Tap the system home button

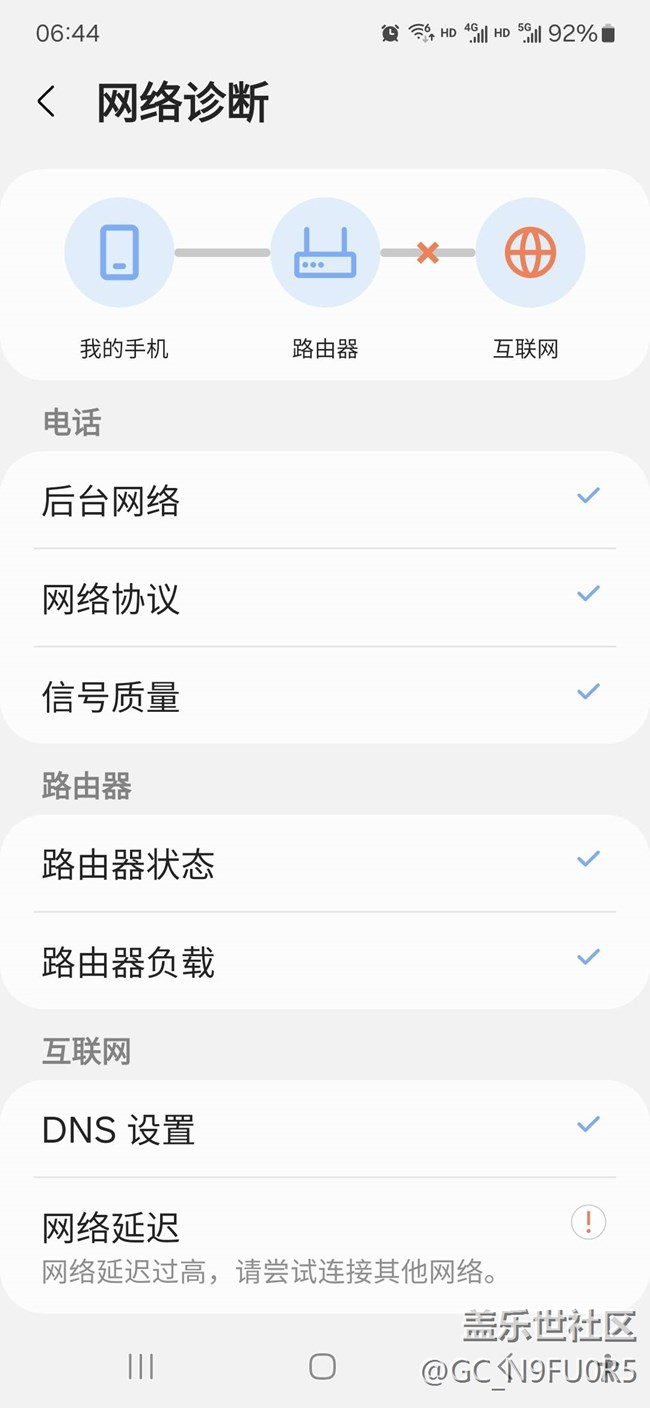tap(322, 1366)
